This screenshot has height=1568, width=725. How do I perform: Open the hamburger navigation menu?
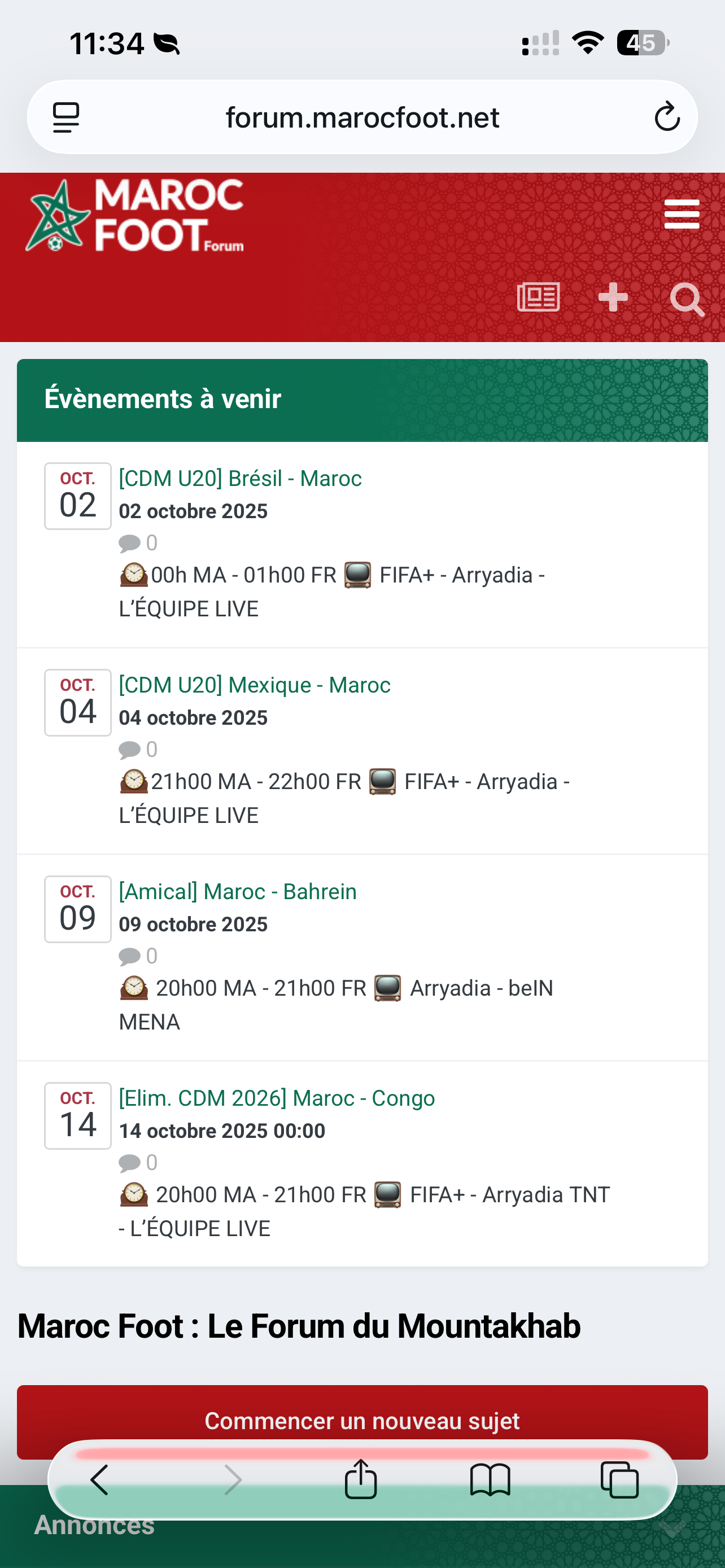click(681, 214)
